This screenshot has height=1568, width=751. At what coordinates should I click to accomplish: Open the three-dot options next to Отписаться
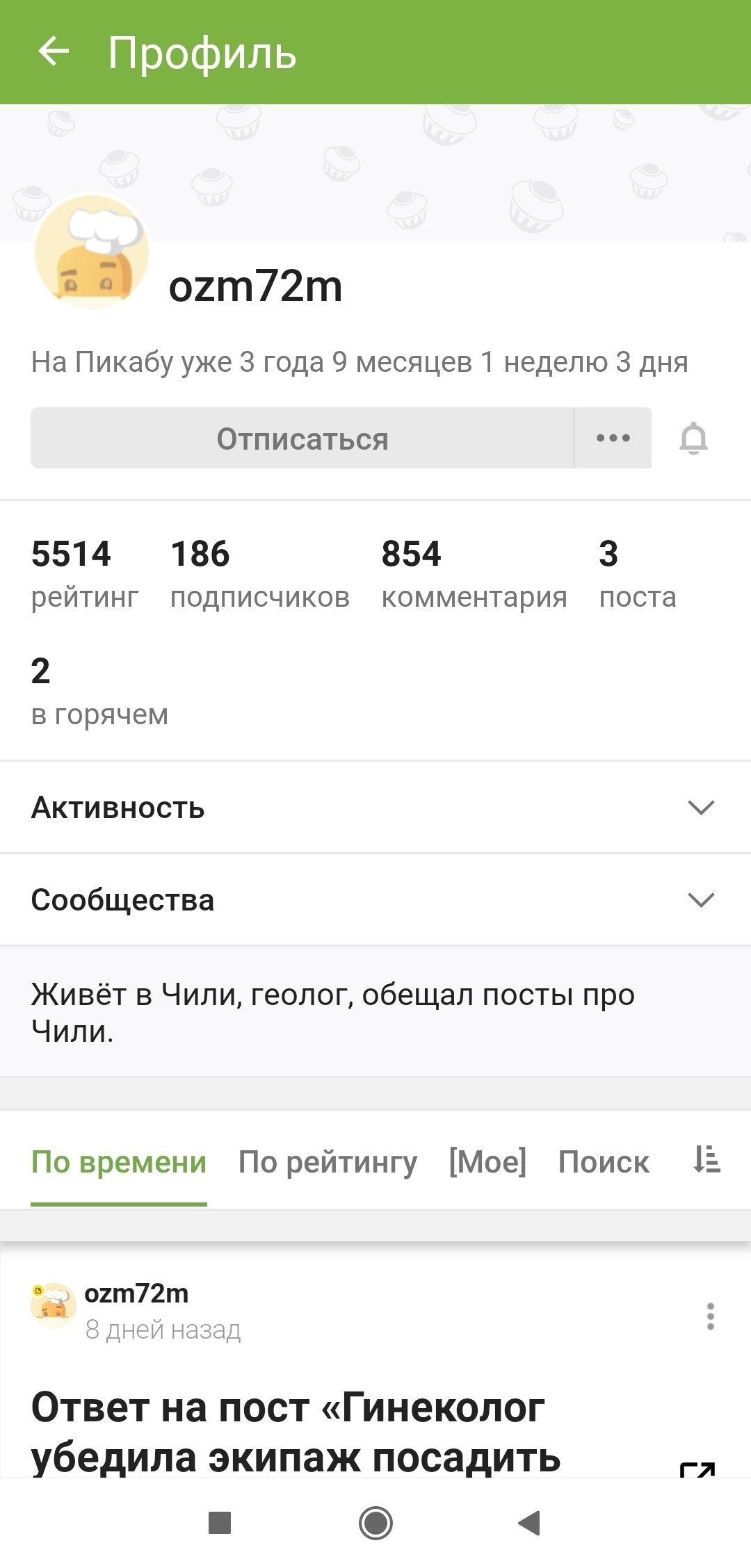pyautogui.click(x=613, y=439)
